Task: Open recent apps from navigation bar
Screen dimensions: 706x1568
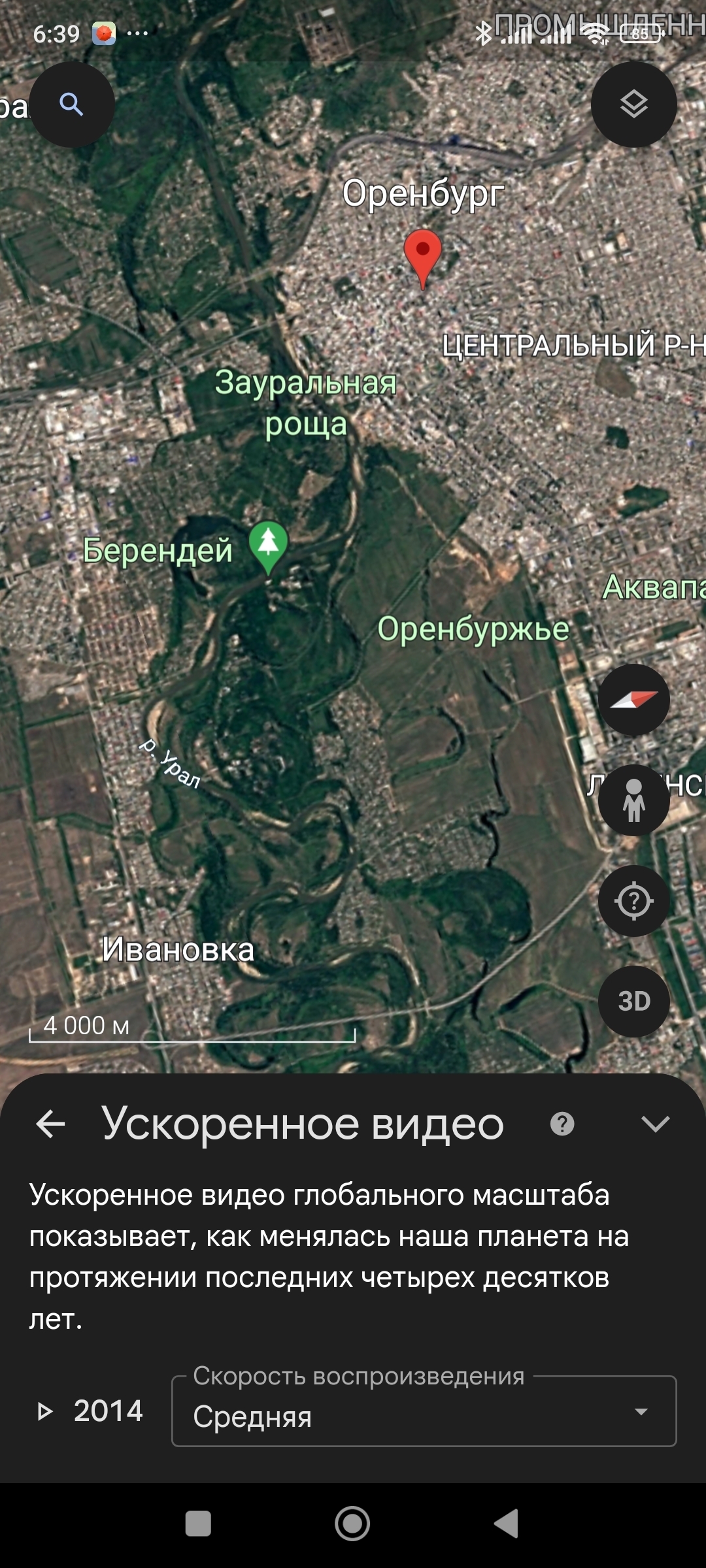Action: [198, 1524]
